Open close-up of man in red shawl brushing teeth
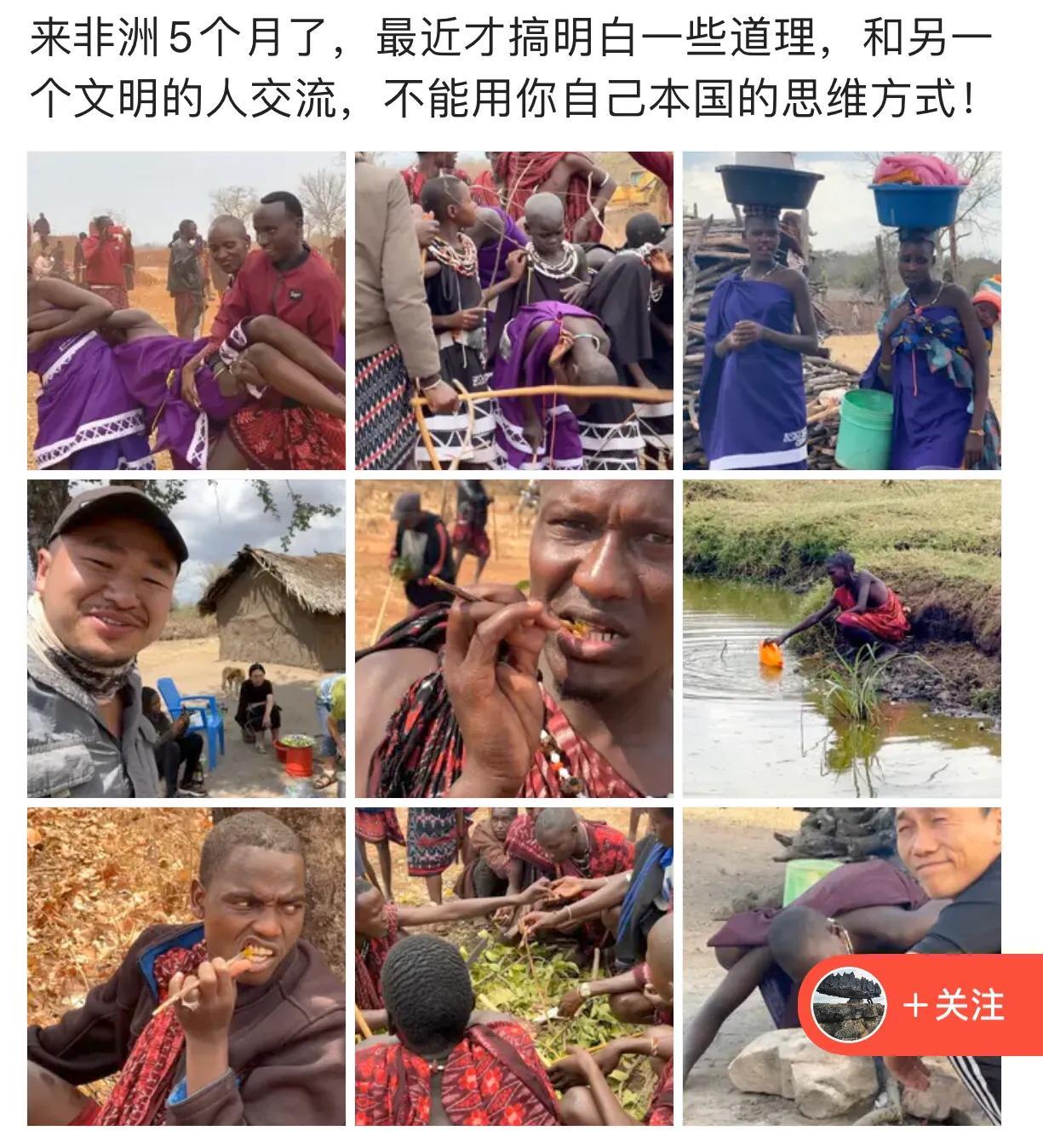The image size is (1043, 1148). click(514, 639)
